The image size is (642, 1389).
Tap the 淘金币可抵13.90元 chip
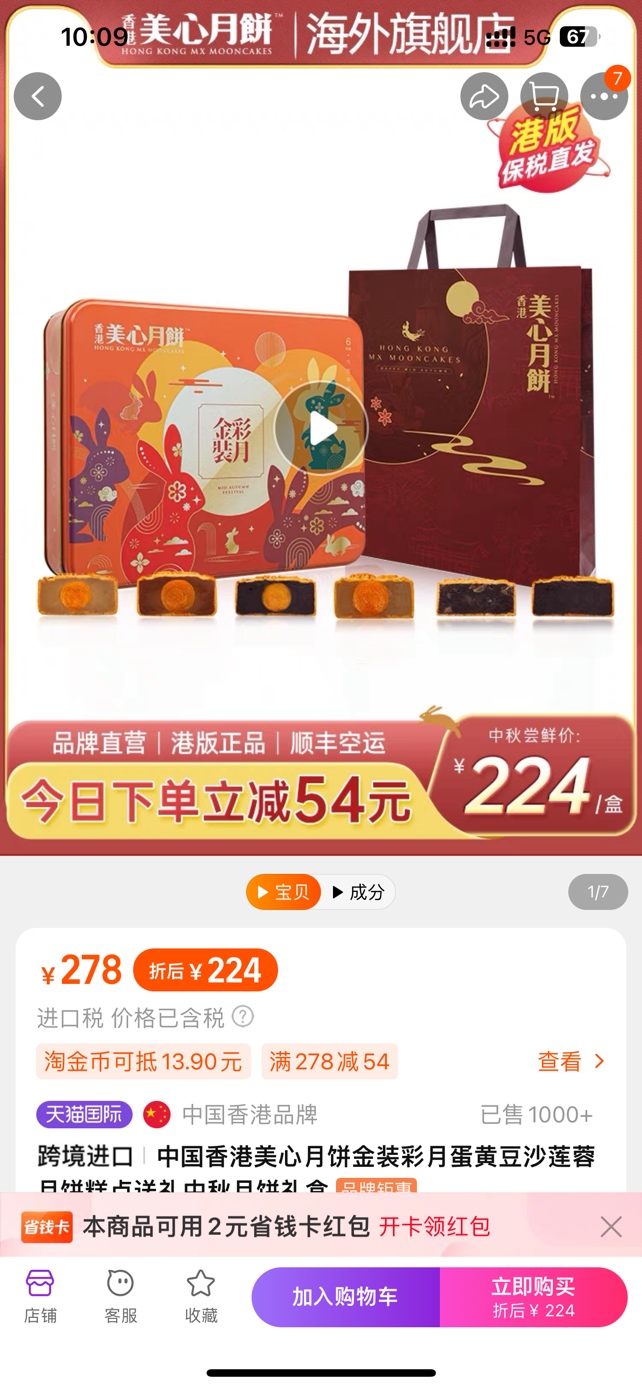(x=143, y=1062)
